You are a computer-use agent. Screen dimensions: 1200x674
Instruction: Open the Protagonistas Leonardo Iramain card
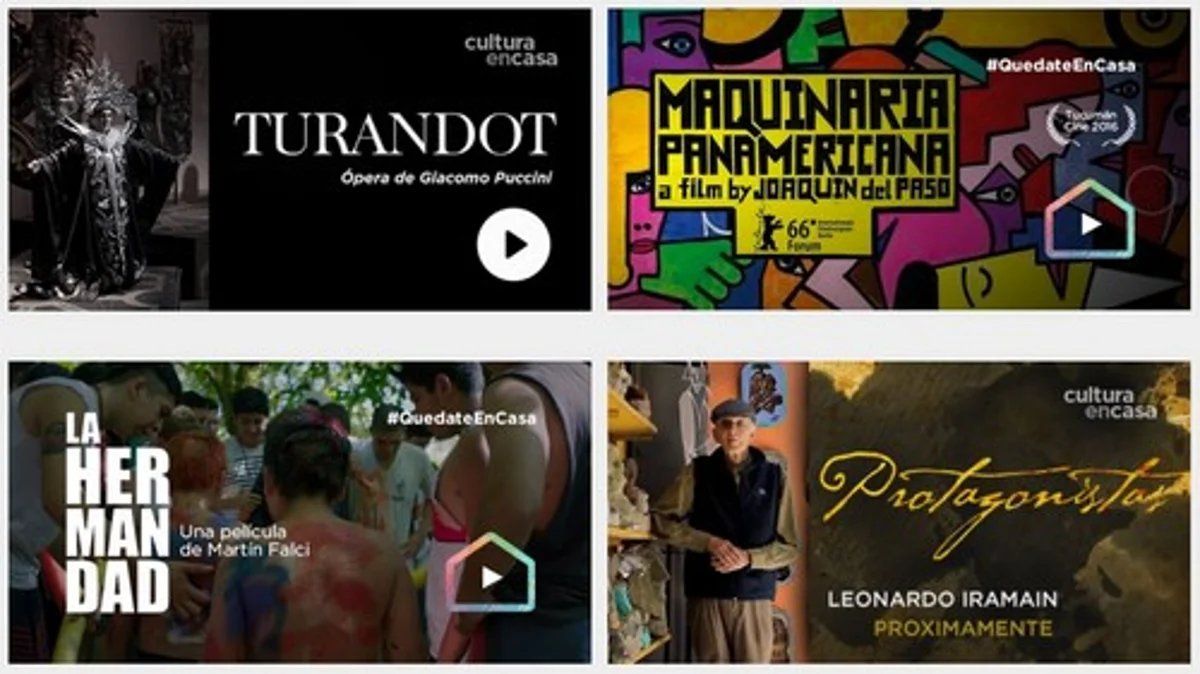click(898, 512)
